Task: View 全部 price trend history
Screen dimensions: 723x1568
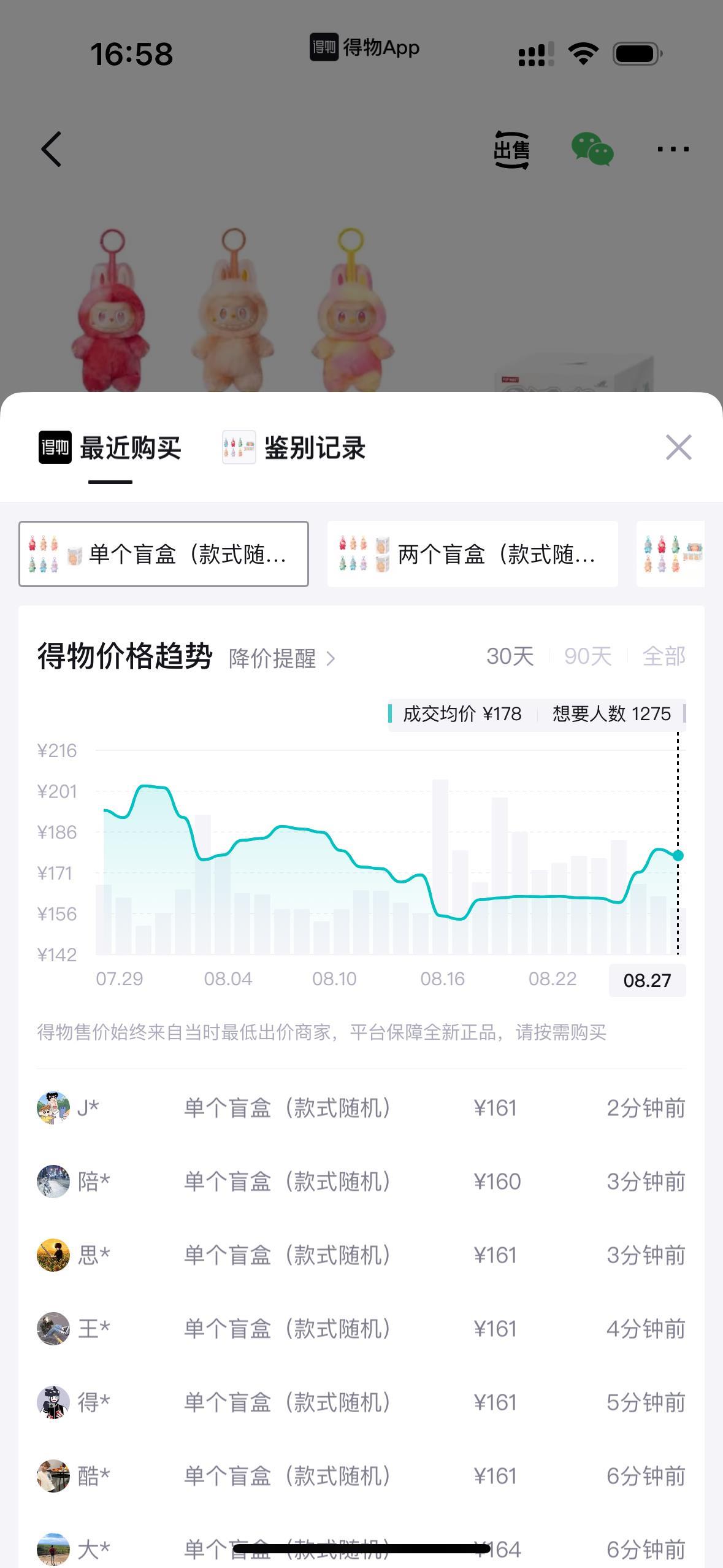Action: [x=664, y=656]
